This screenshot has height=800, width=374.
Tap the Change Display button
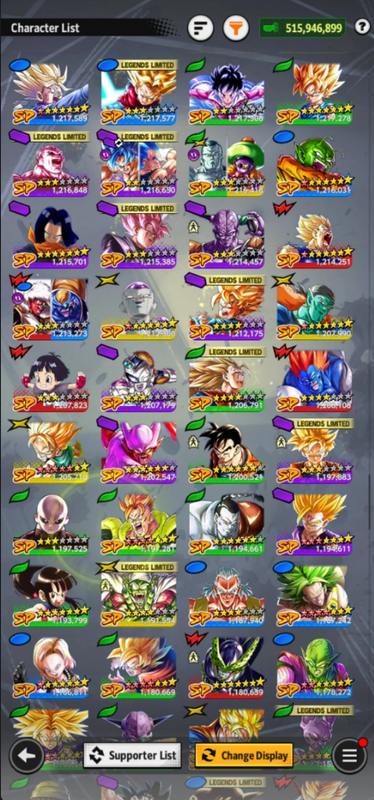click(244, 756)
